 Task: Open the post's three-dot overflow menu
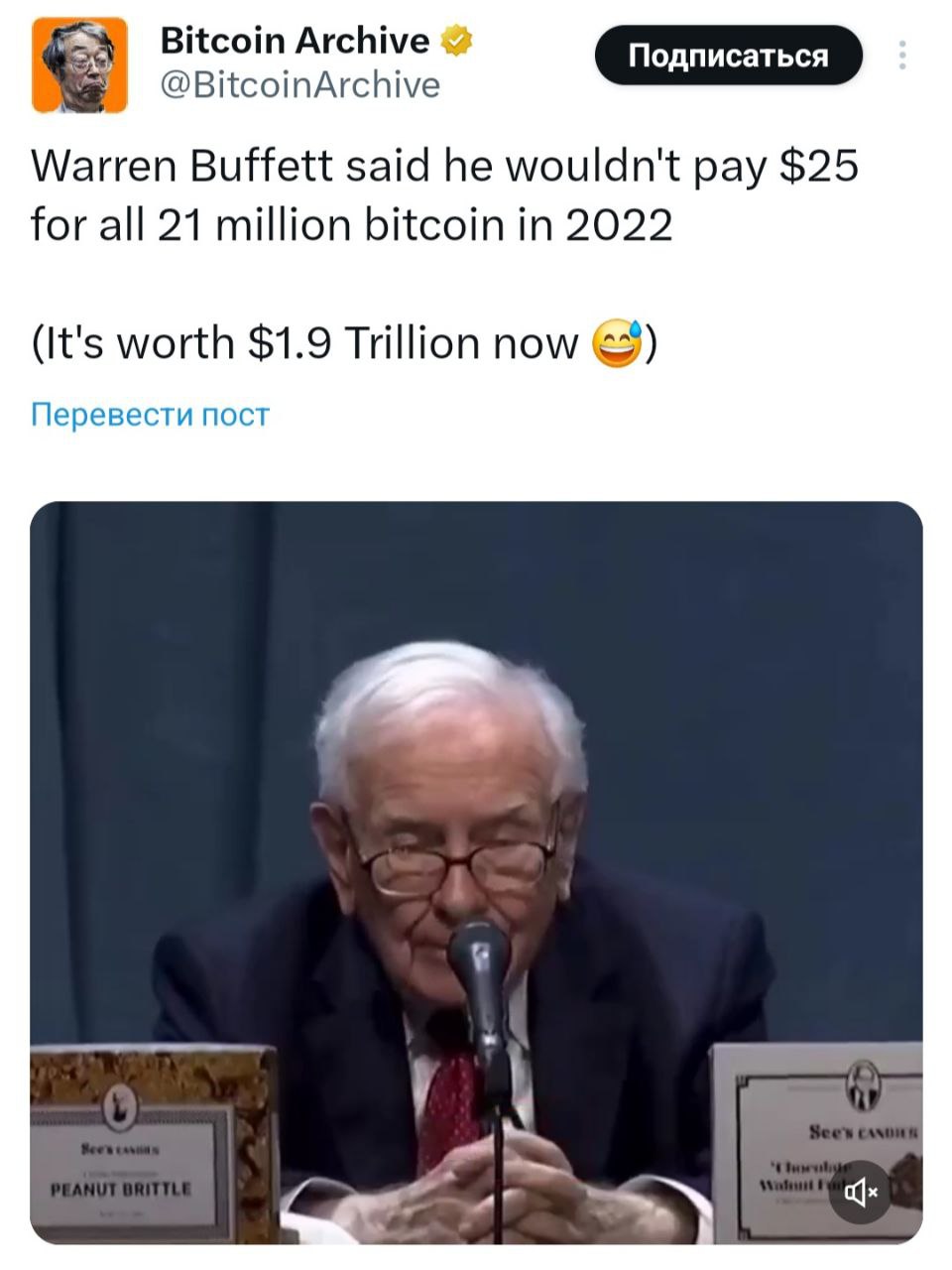901,56
